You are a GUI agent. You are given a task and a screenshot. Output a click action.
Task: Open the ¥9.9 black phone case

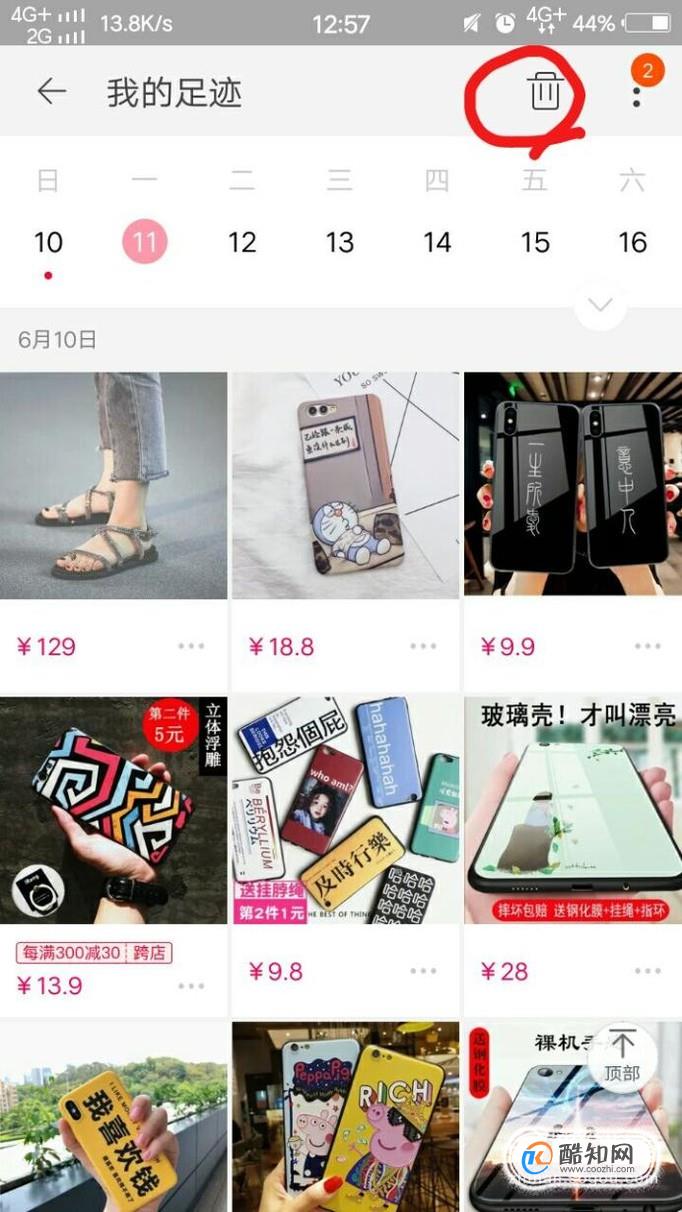click(573, 485)
